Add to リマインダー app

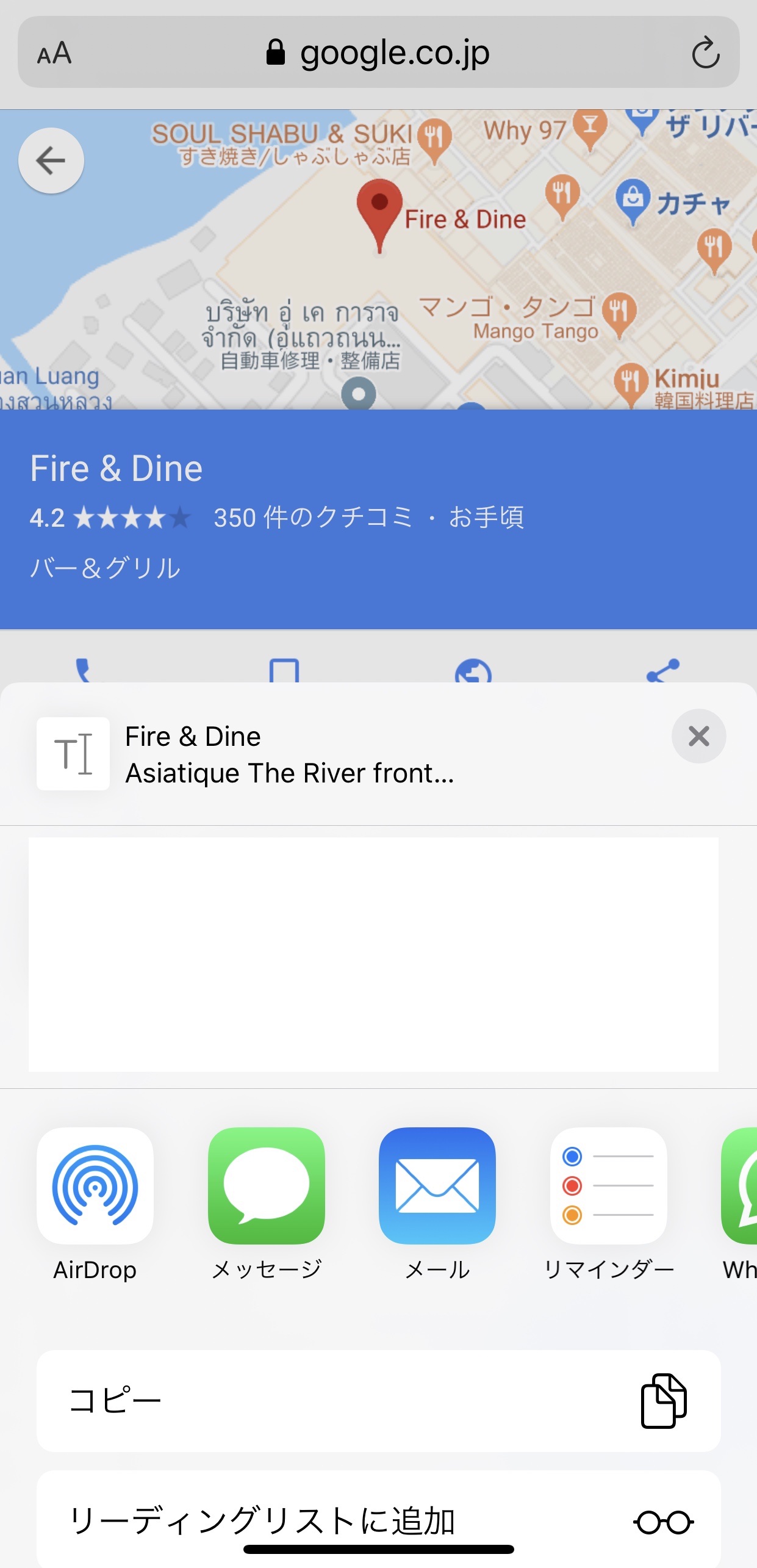(608, 1185)
